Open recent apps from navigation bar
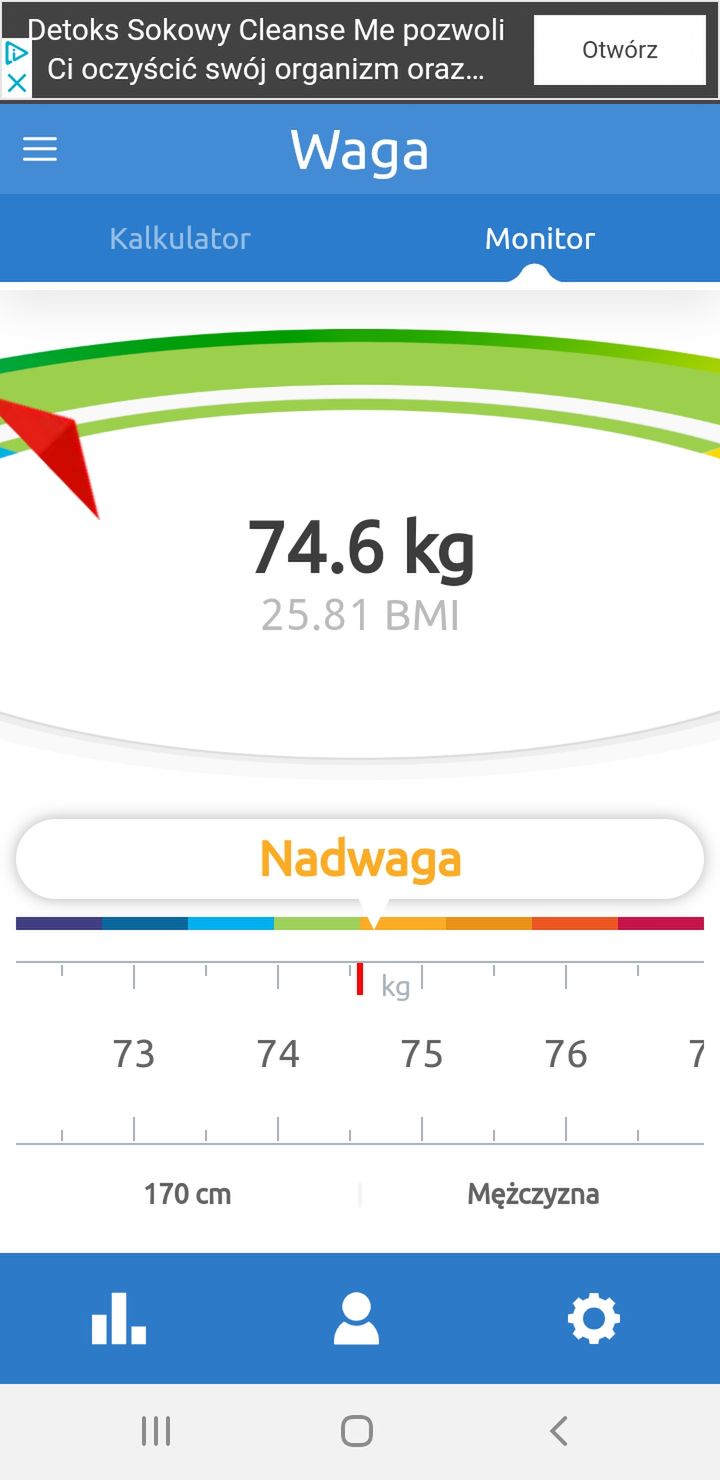Image resolution: width=720 pixels, height=1480 pixels. click(156, 1431)
